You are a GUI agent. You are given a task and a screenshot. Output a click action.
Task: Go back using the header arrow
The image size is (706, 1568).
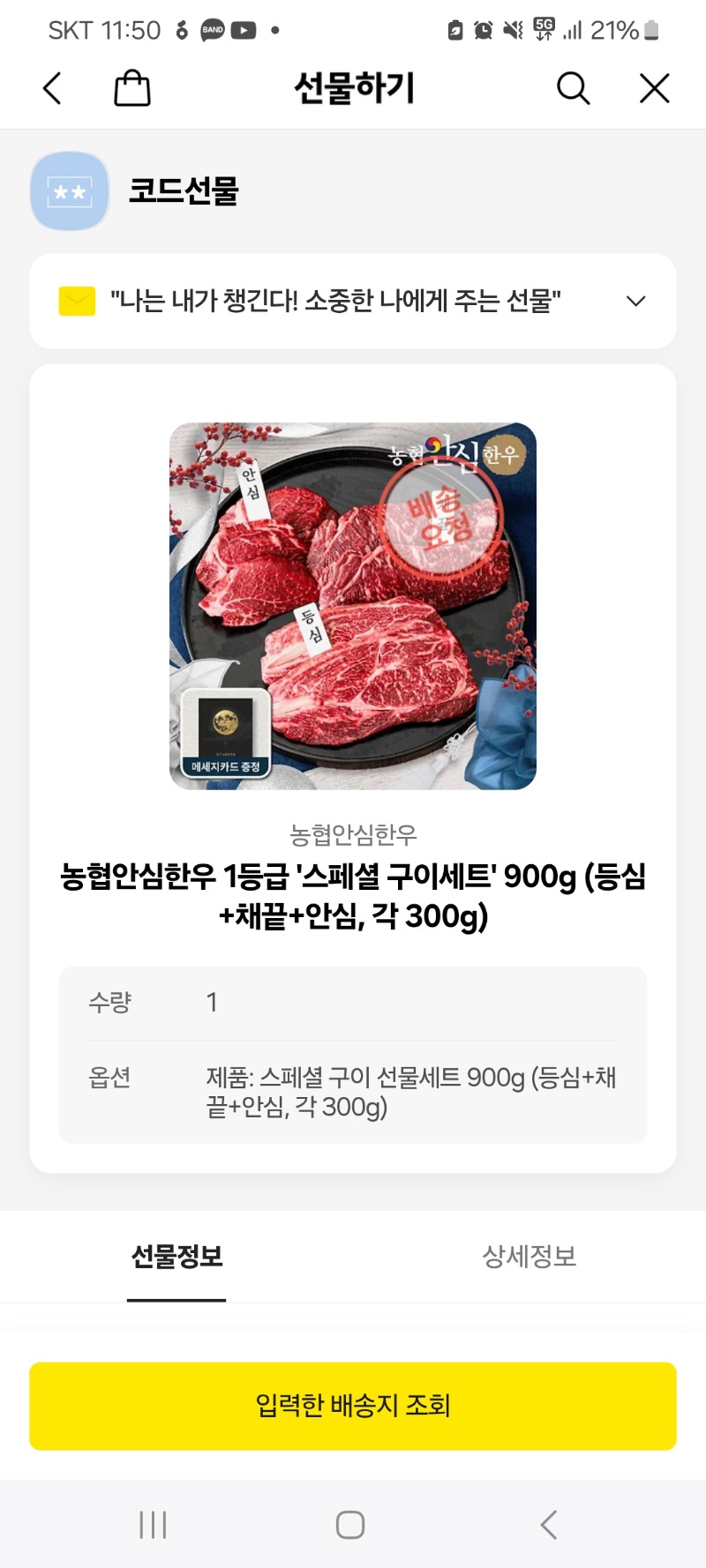(x=53, y=88)
